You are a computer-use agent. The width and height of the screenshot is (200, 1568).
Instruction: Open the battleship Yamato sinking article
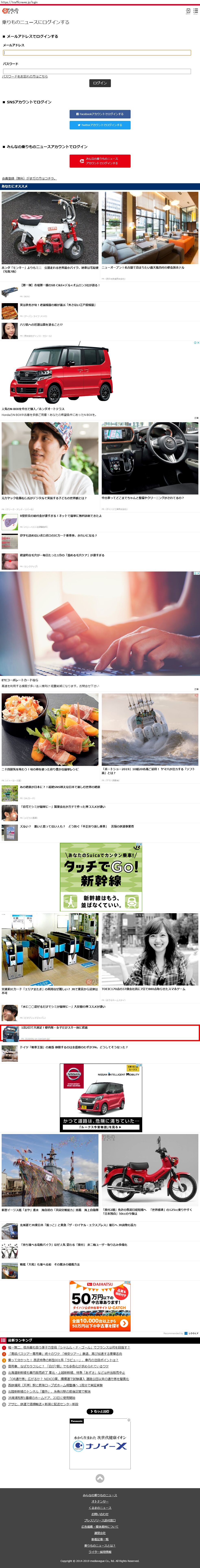click(49, 1264)
